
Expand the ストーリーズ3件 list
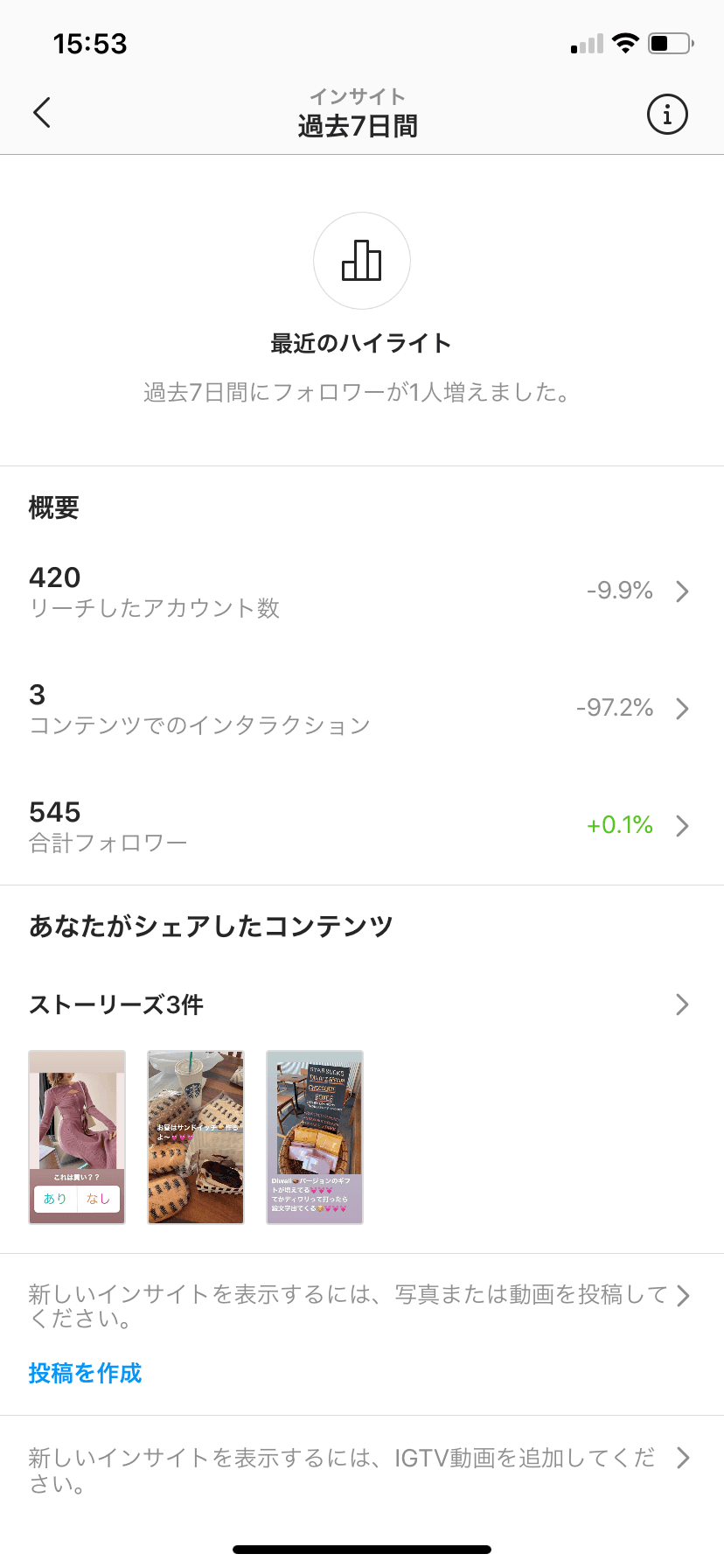point(359,1004)
